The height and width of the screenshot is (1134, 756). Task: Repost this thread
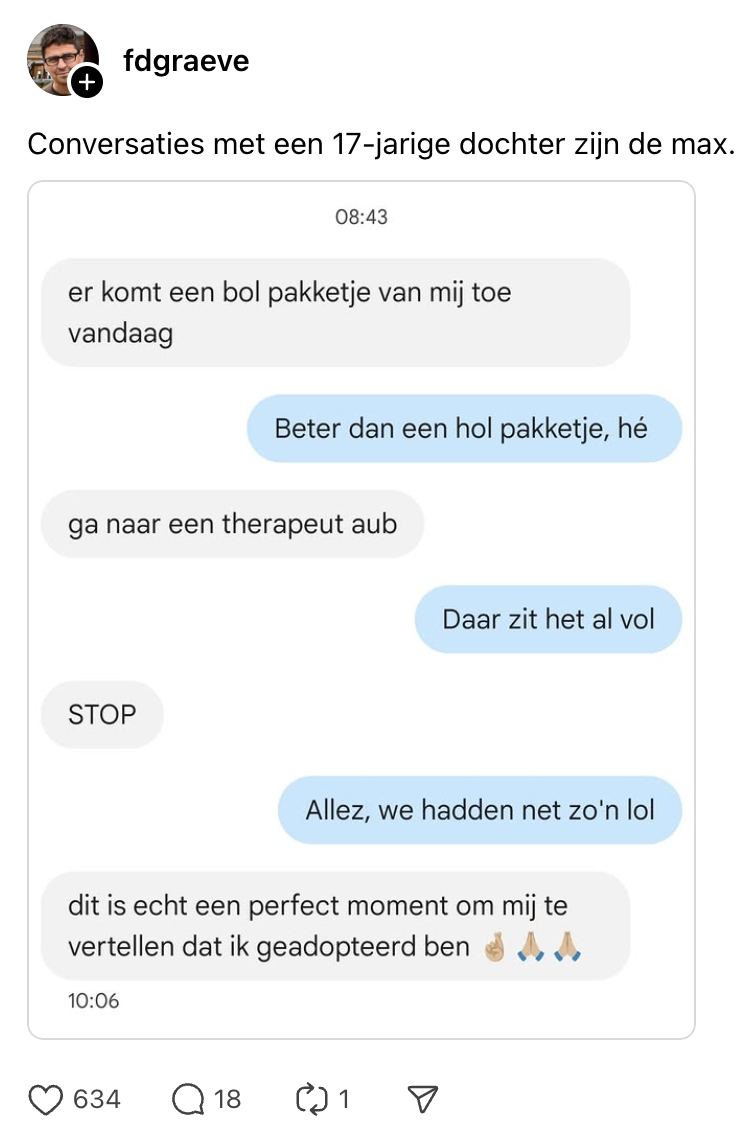click(311, 1100)
